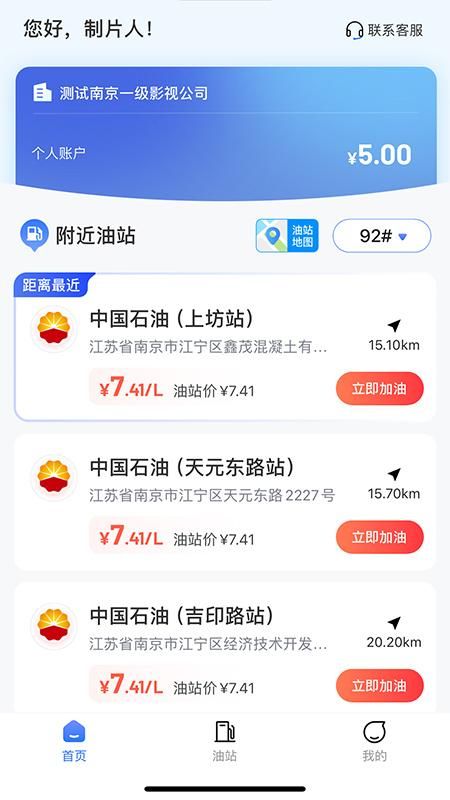Switch to the 油站 tab
This screenshot has height=800, width=450.
pyautogui.click(x=224, y=742)
